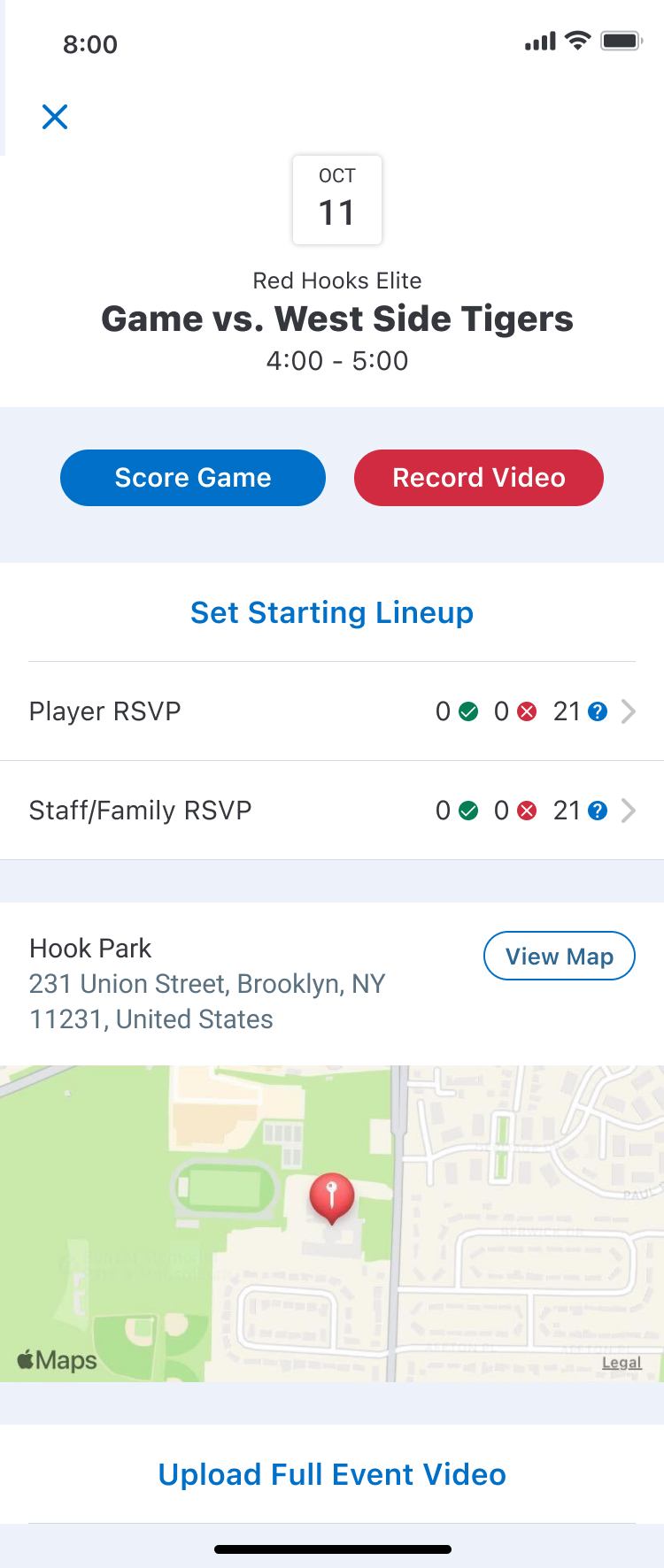Open the Staff/Family RSVP list
This screenshot has height=1568, width=664.
point(332,811)
